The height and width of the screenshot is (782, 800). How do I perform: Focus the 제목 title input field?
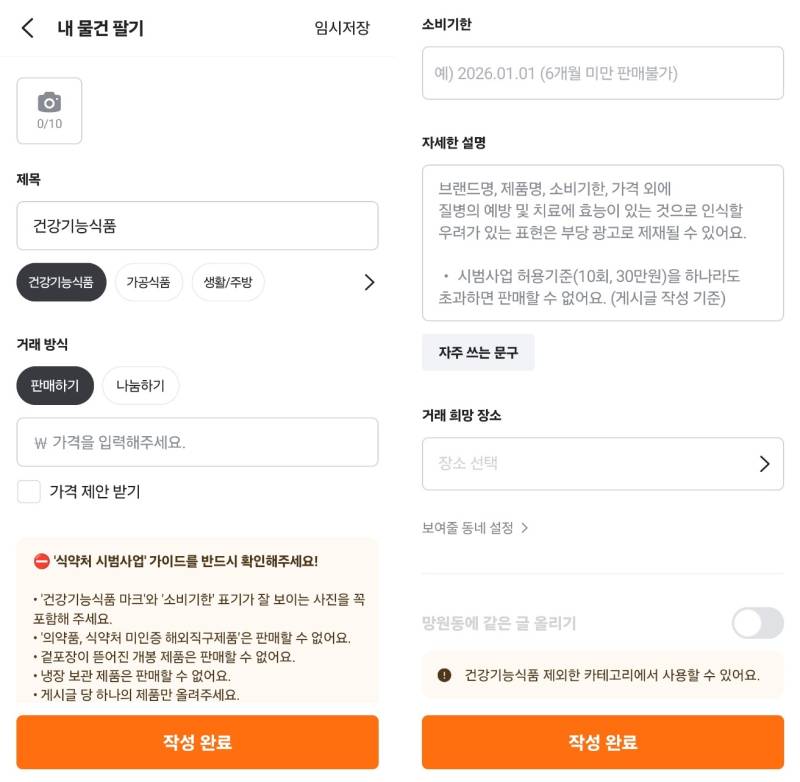tap(197, 226)
